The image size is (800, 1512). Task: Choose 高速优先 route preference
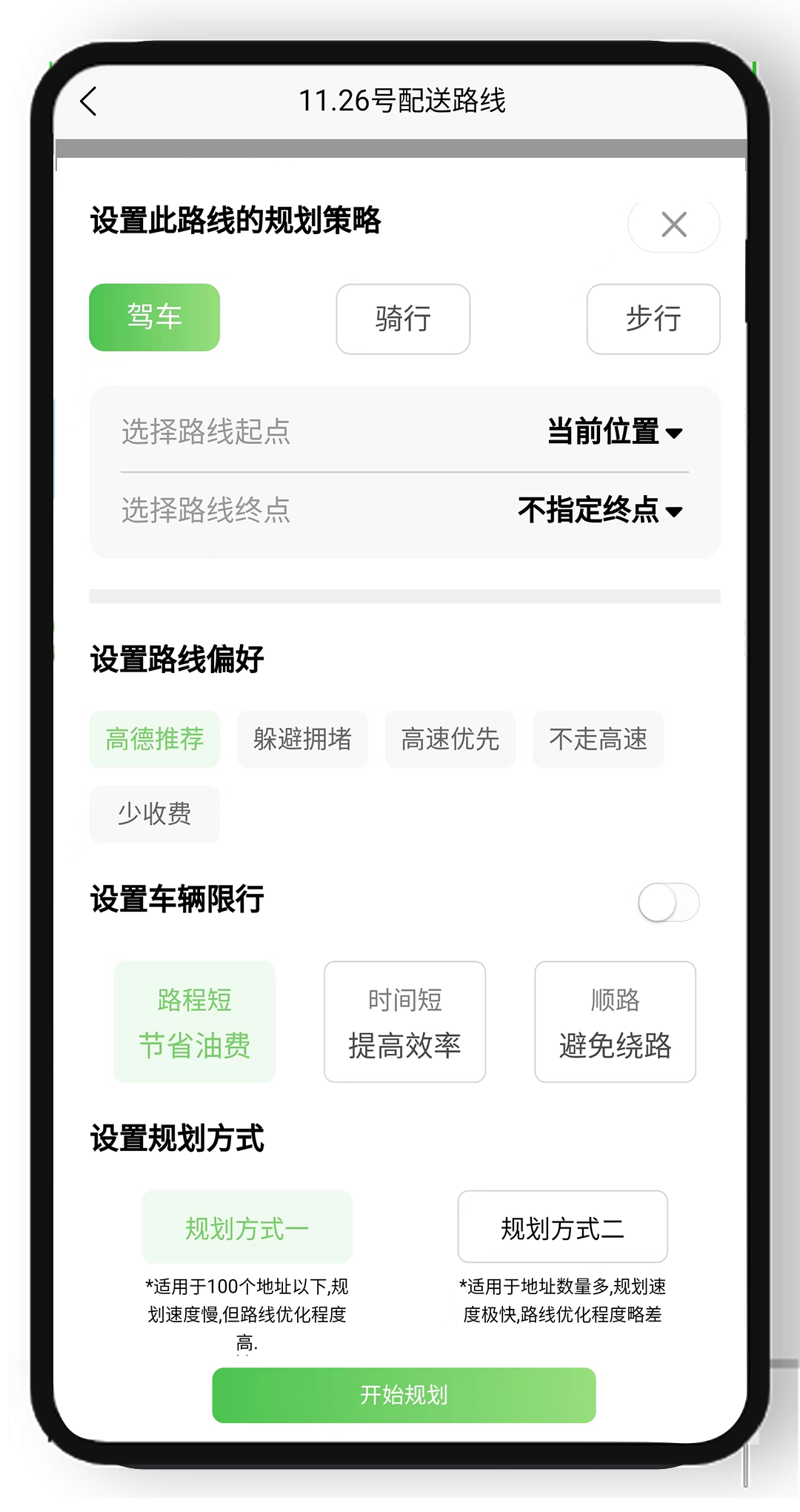pos(450,739)
